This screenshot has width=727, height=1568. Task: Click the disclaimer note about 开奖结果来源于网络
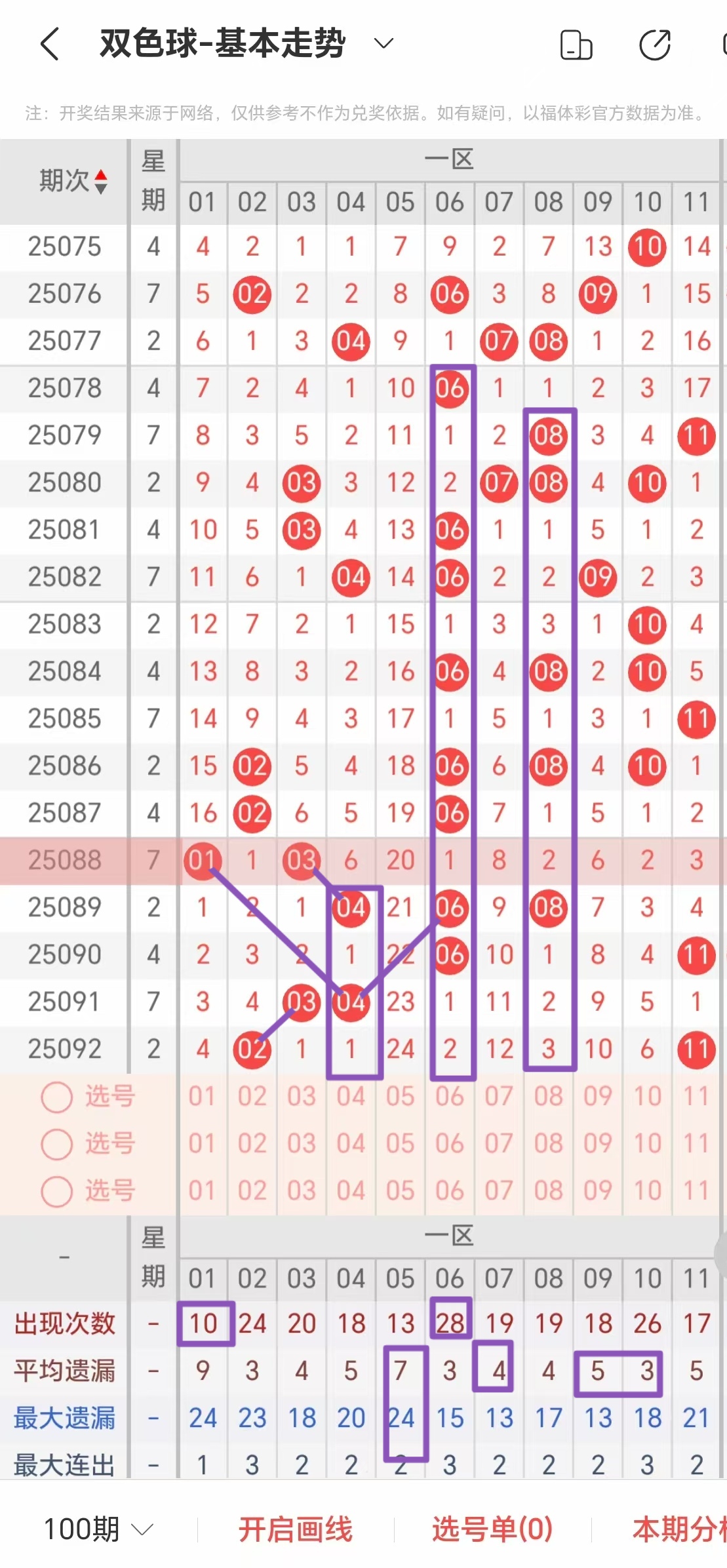(363, 113)
